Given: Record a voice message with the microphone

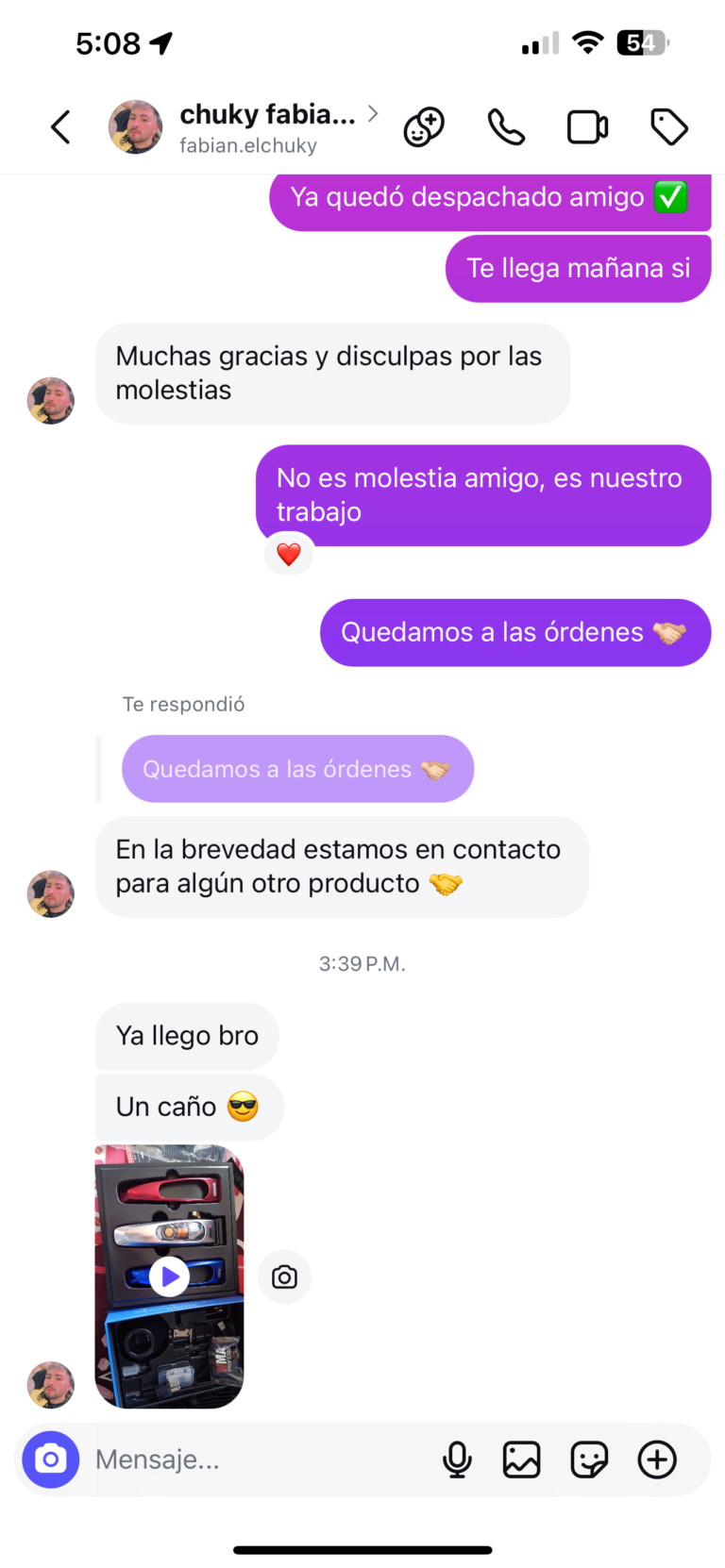Looking at the screenshot, I should click(x=457, y=1460).
